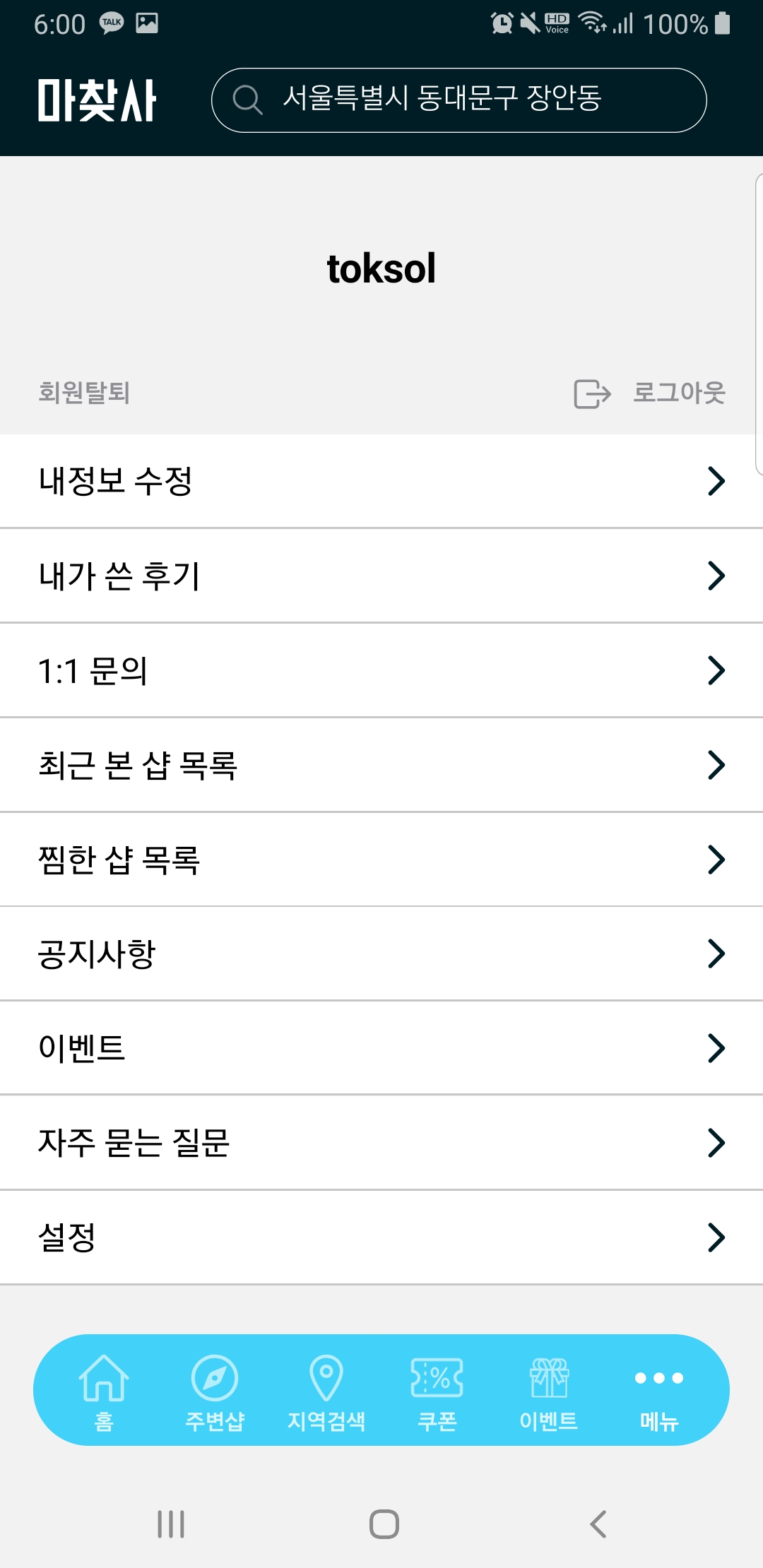
Task: Open 내가 쓴 후기
Action: [x=381, y=576]
